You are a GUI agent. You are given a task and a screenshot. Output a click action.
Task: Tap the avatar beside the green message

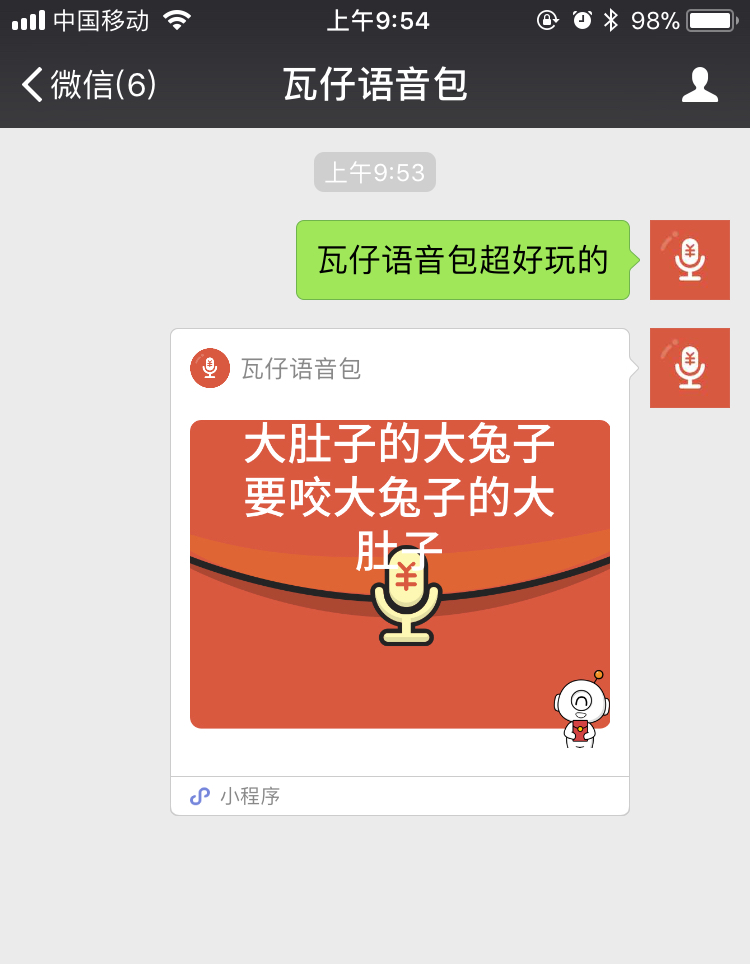[x=689, y=260]
